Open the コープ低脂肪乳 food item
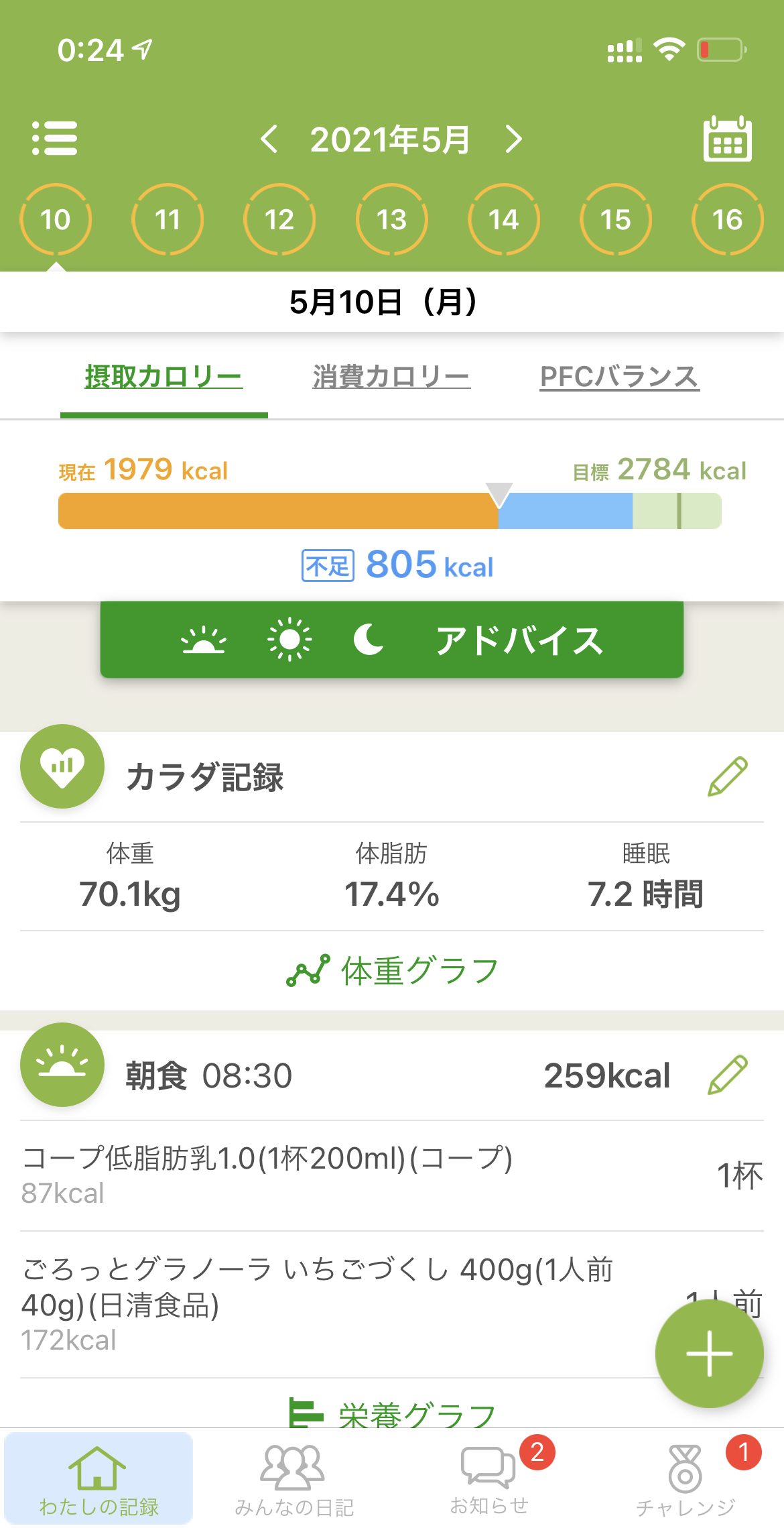 point(392,1175)
